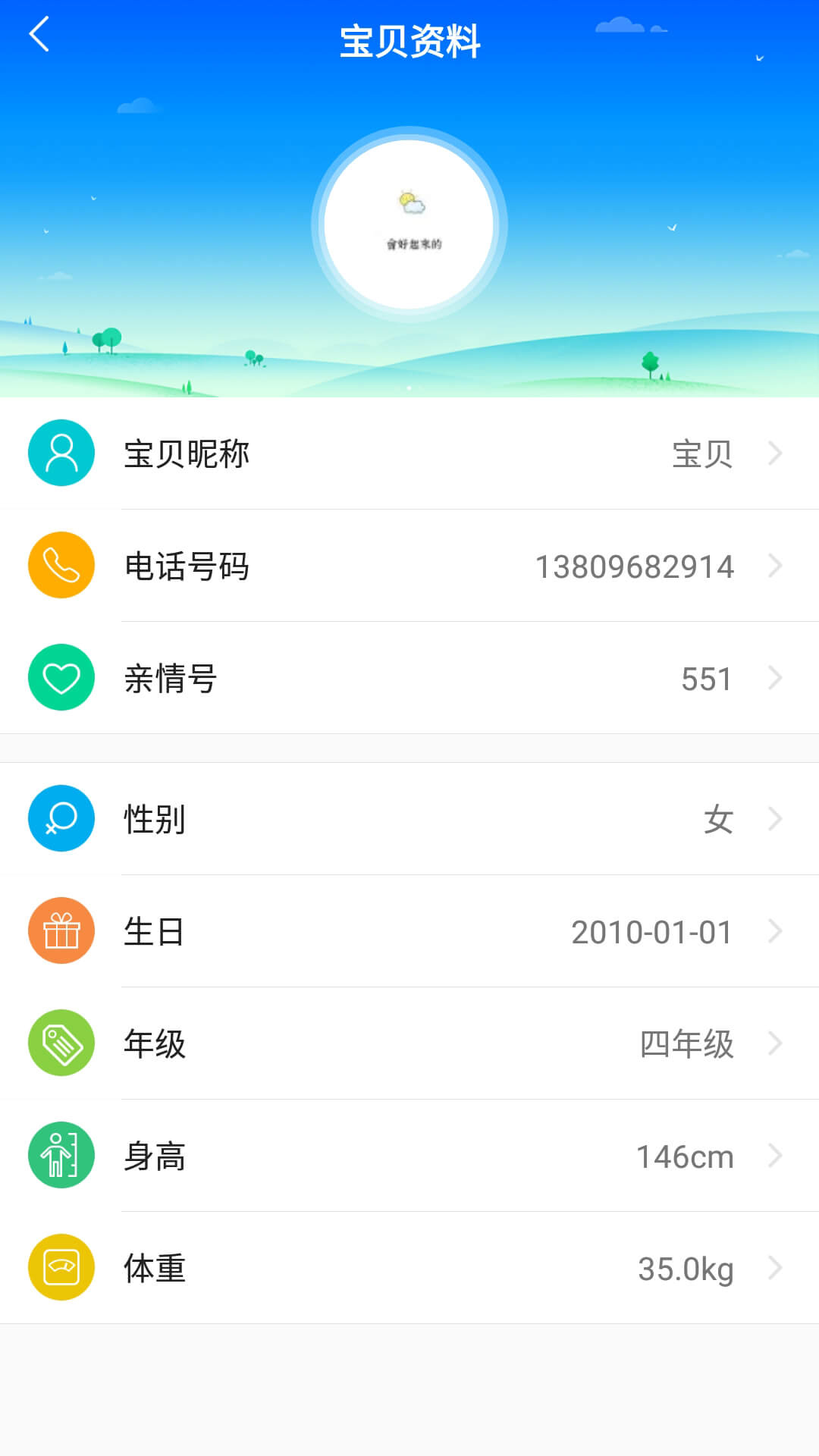The height and width of the screenshot is (1456, 819).
Task: Click the orange phone icon next to 电话号码
Action: click(x=61, y=565)
